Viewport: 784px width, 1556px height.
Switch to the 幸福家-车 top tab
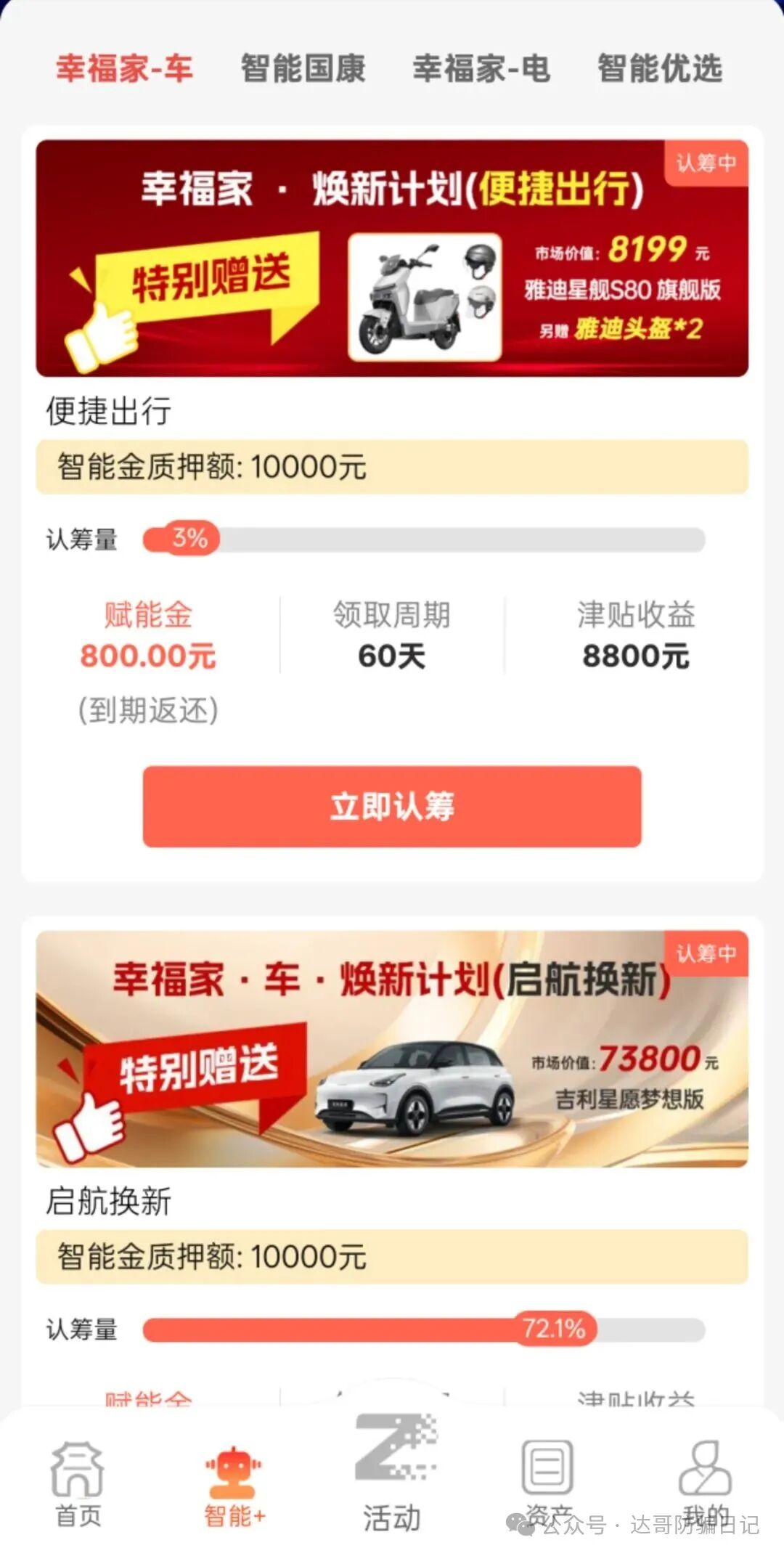tap(124, 69)
